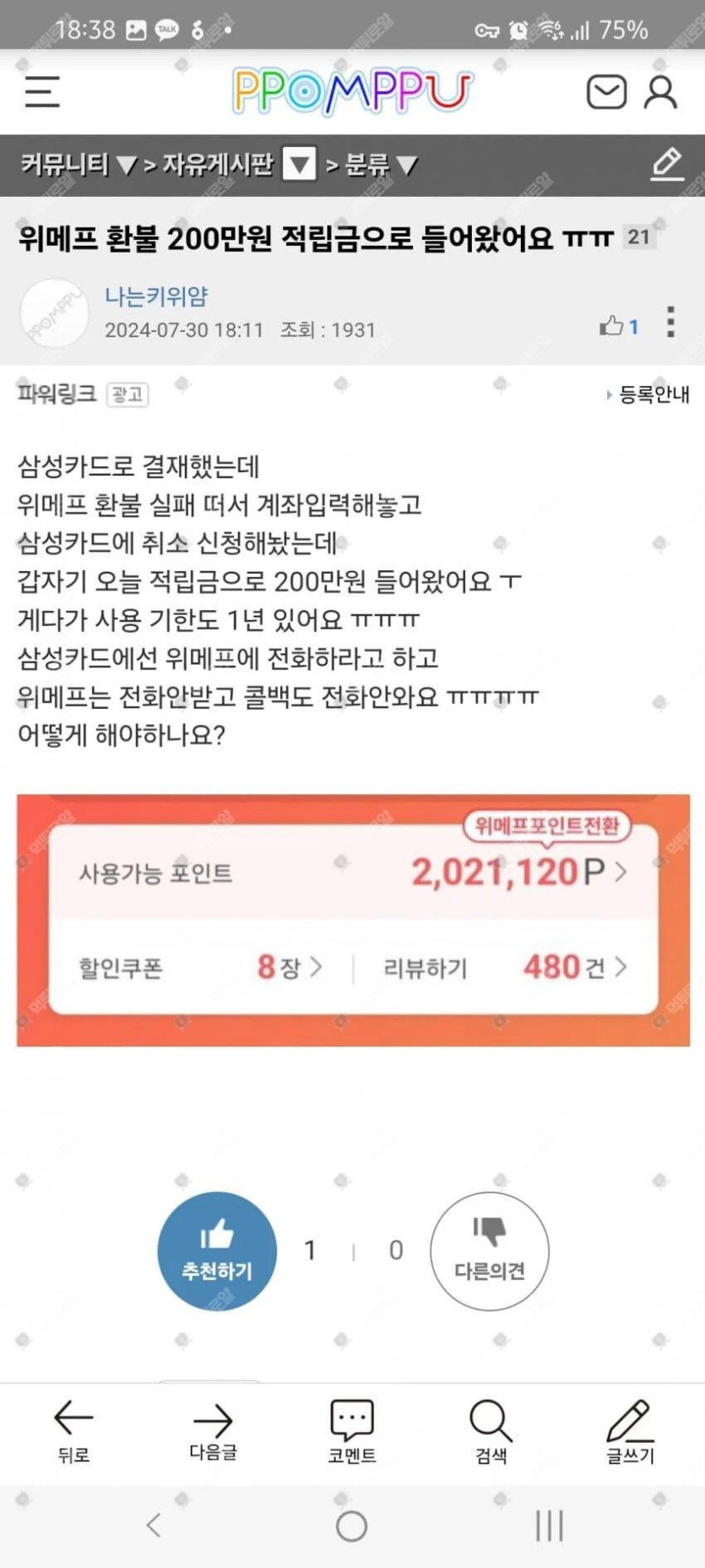Open the messages envelope icon

[x=605, y=91]
